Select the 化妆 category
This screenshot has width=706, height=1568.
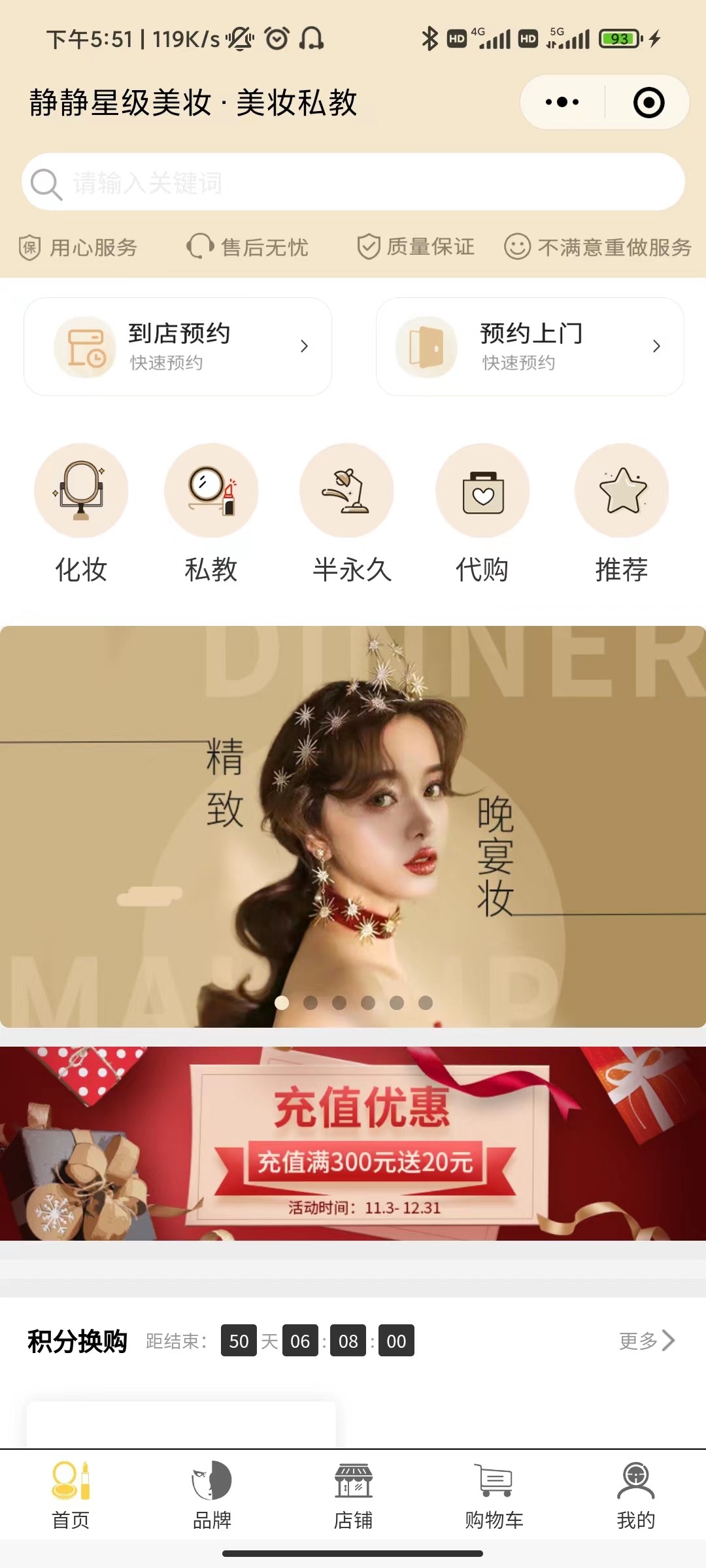81,513
